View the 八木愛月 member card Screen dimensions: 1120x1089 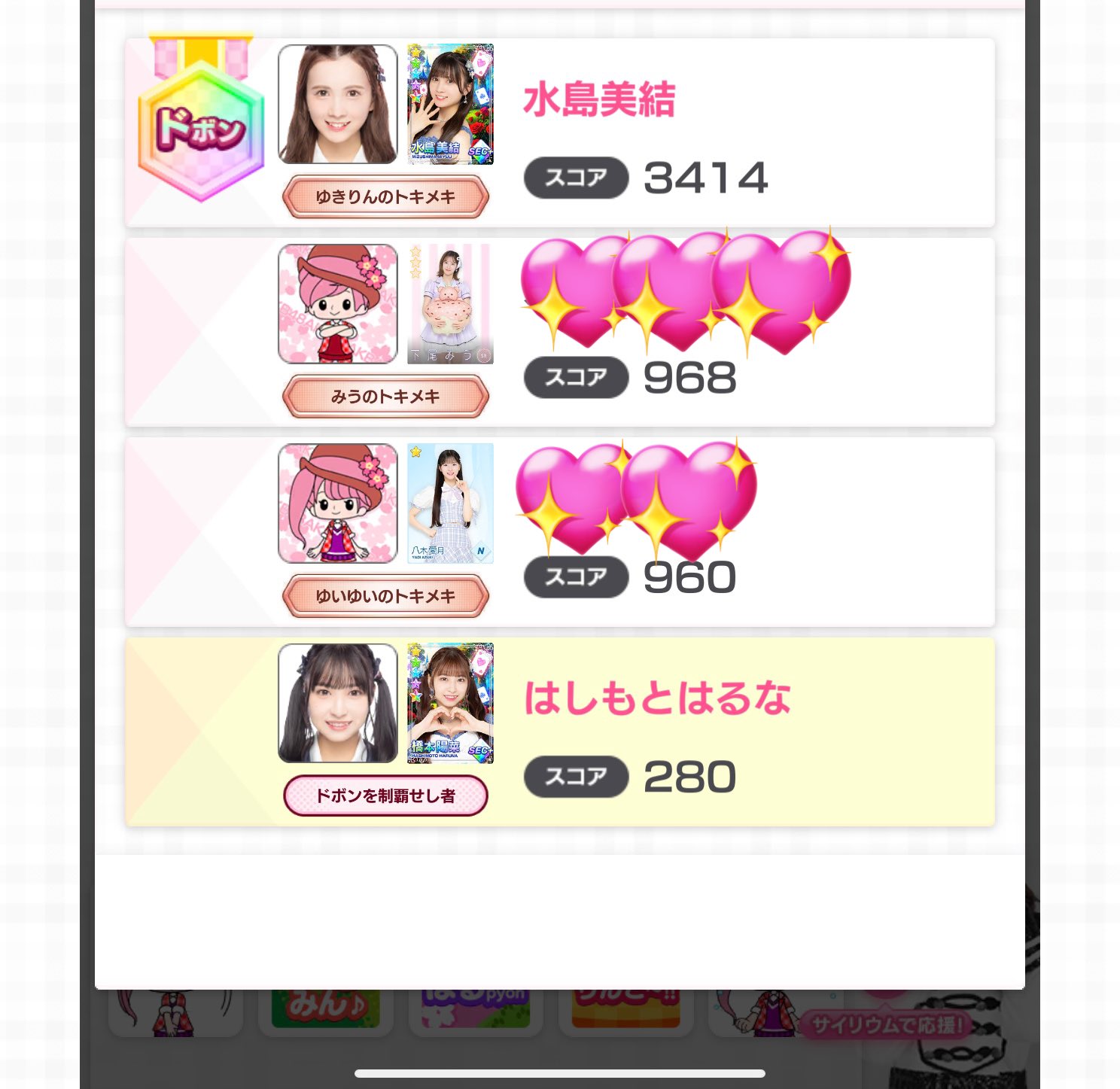click(x=450, y=503)
